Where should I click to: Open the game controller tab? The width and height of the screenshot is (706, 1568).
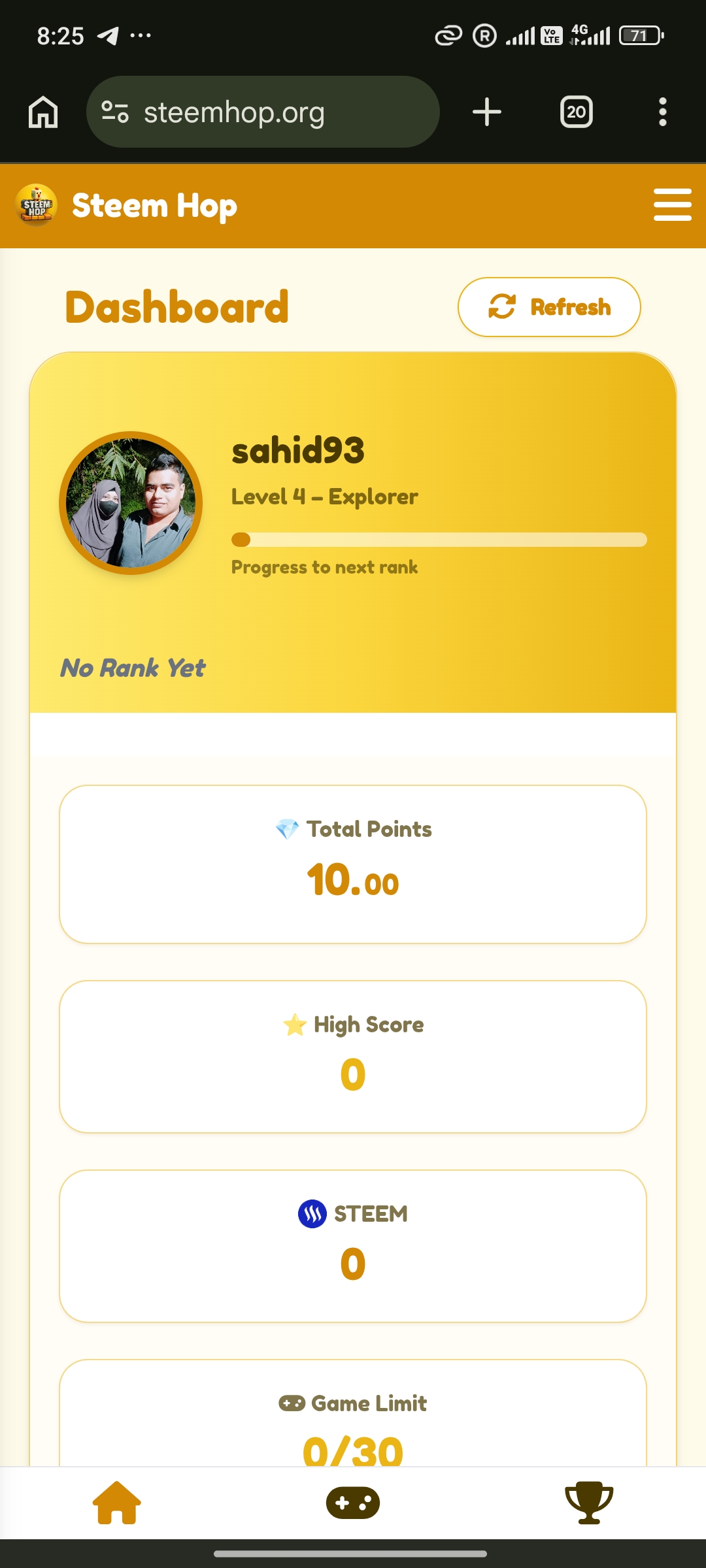pos(353,1503)
